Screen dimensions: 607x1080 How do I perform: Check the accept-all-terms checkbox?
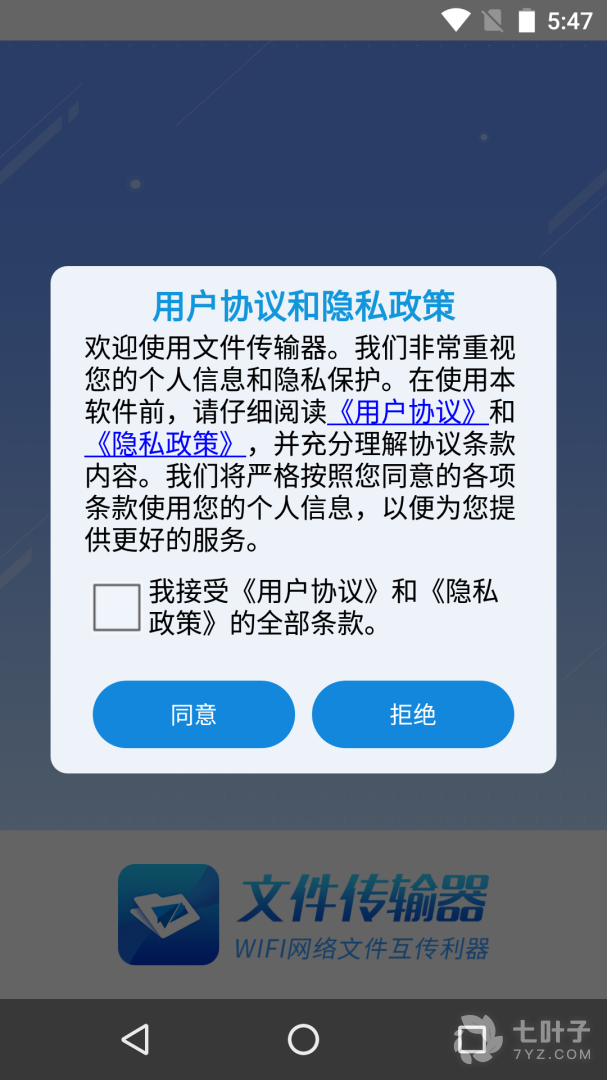click(x=117, y=607)
